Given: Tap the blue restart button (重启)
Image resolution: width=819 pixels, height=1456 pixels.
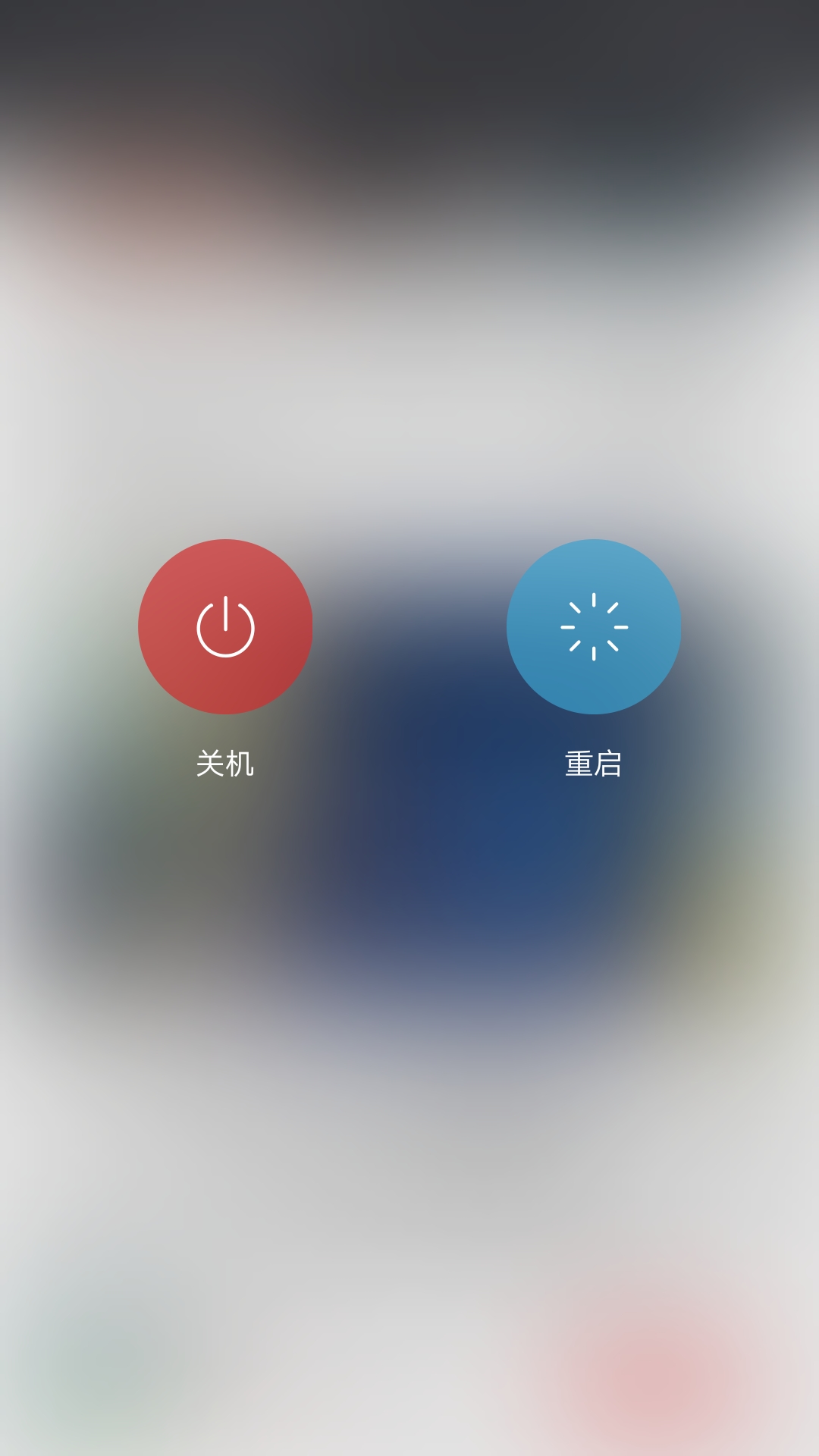Looking at the screenshot, I should pyautogui.click(x=594, y=626).
